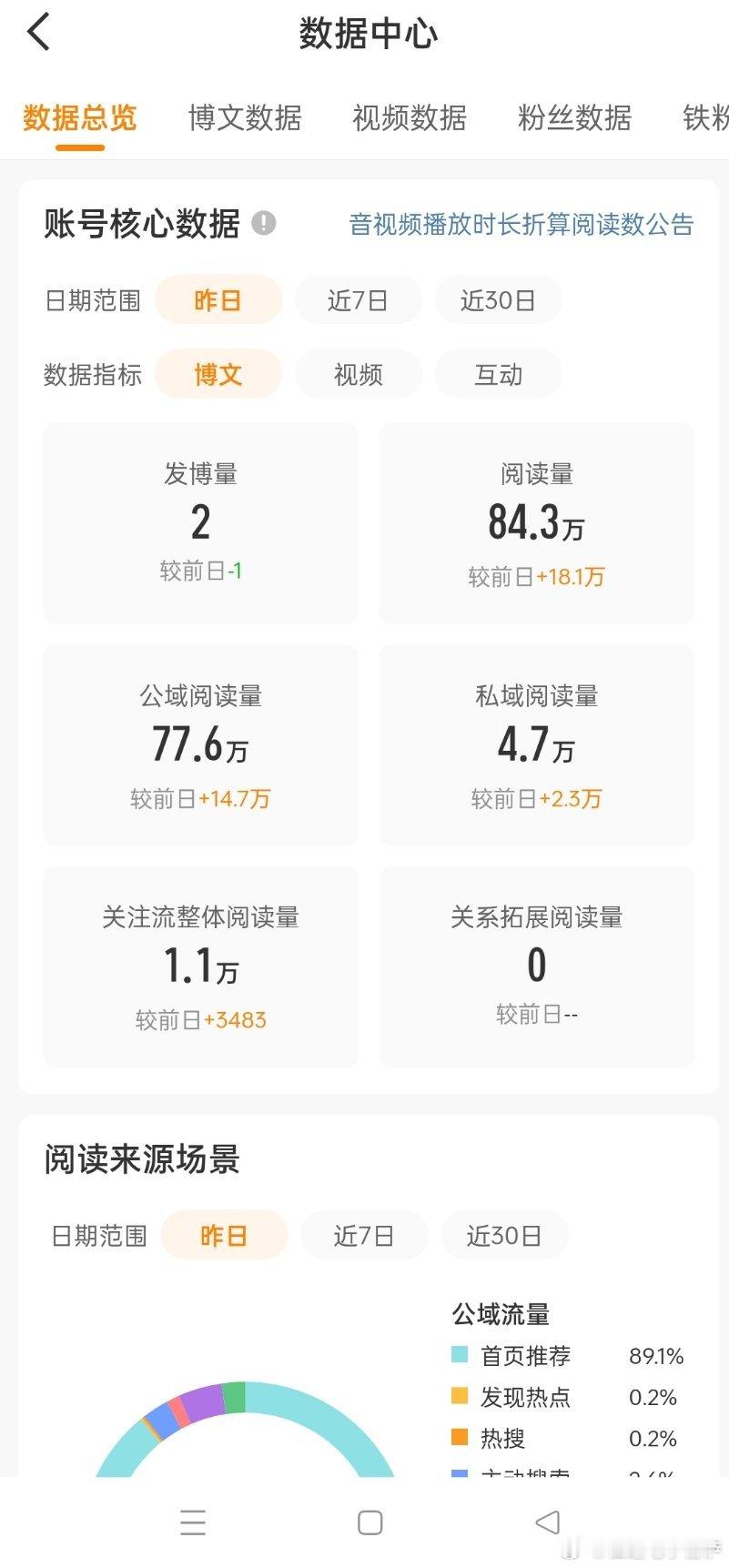This screenshot has width=729, height=1568.
Task: Select 近30日 date range
Action: [498, 299]
